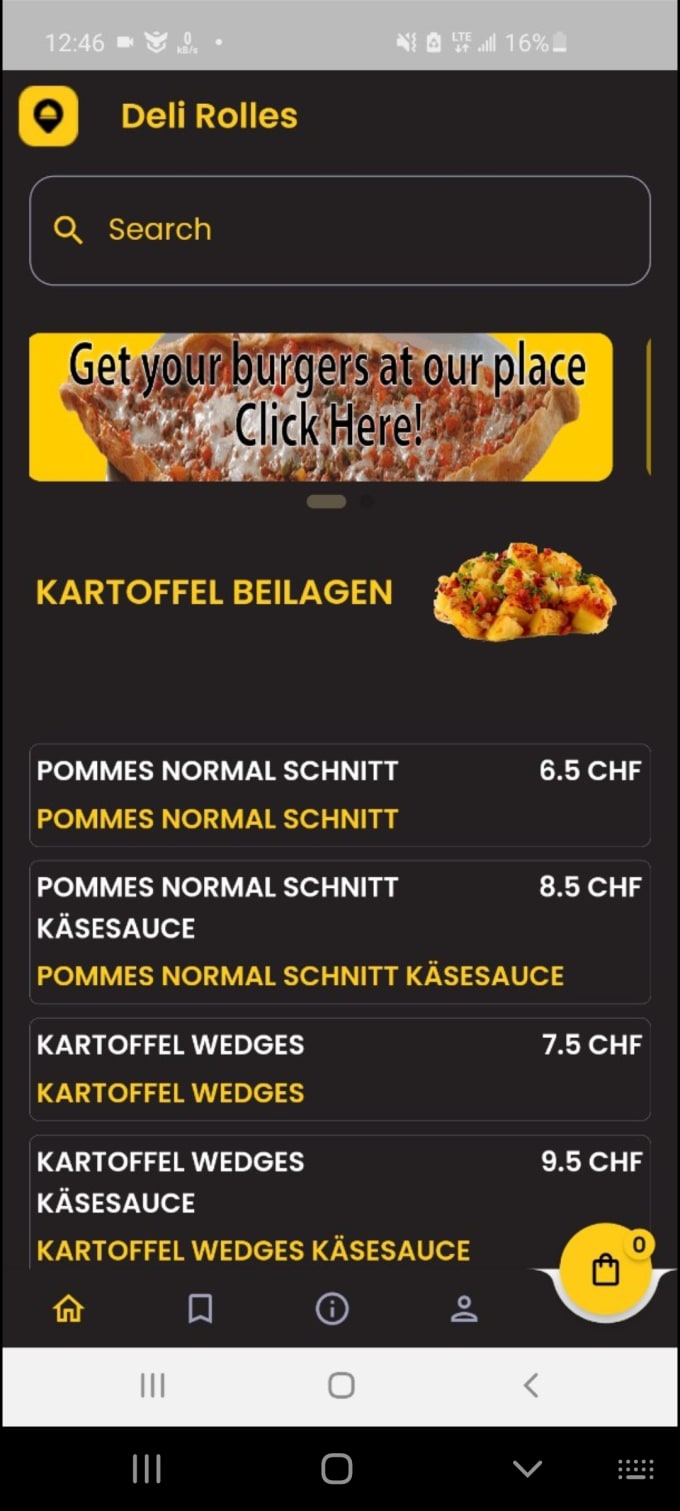
Task: Open the info tab
Action: coord(332,1308)
